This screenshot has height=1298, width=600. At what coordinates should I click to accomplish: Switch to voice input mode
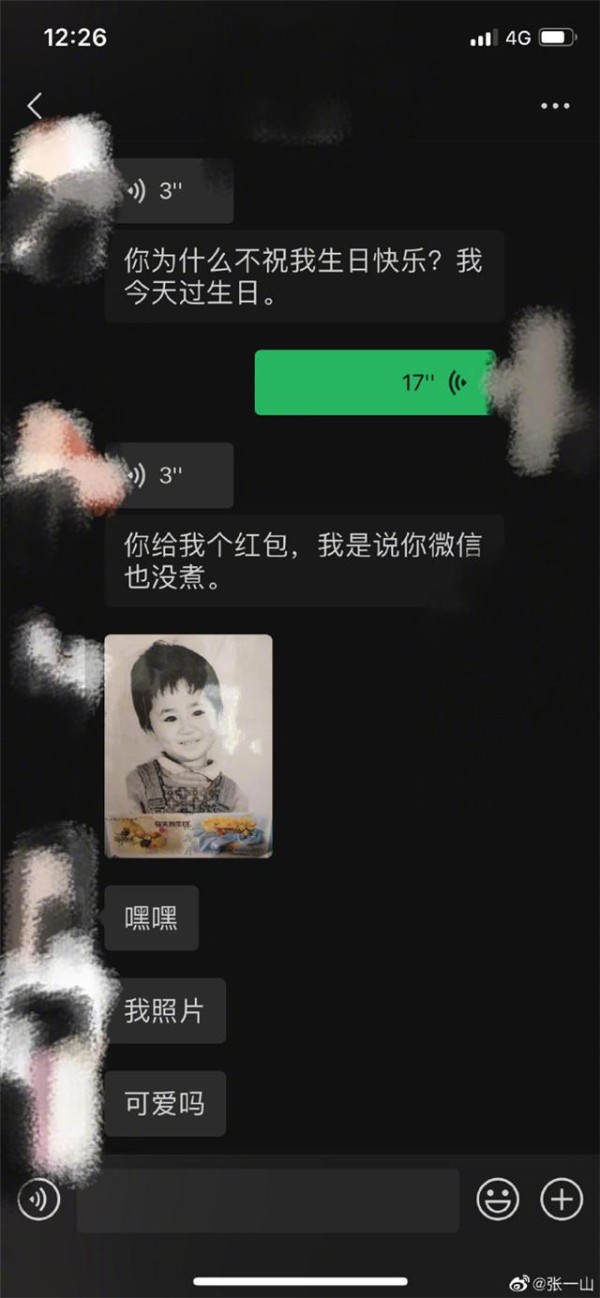point(39,1198)
